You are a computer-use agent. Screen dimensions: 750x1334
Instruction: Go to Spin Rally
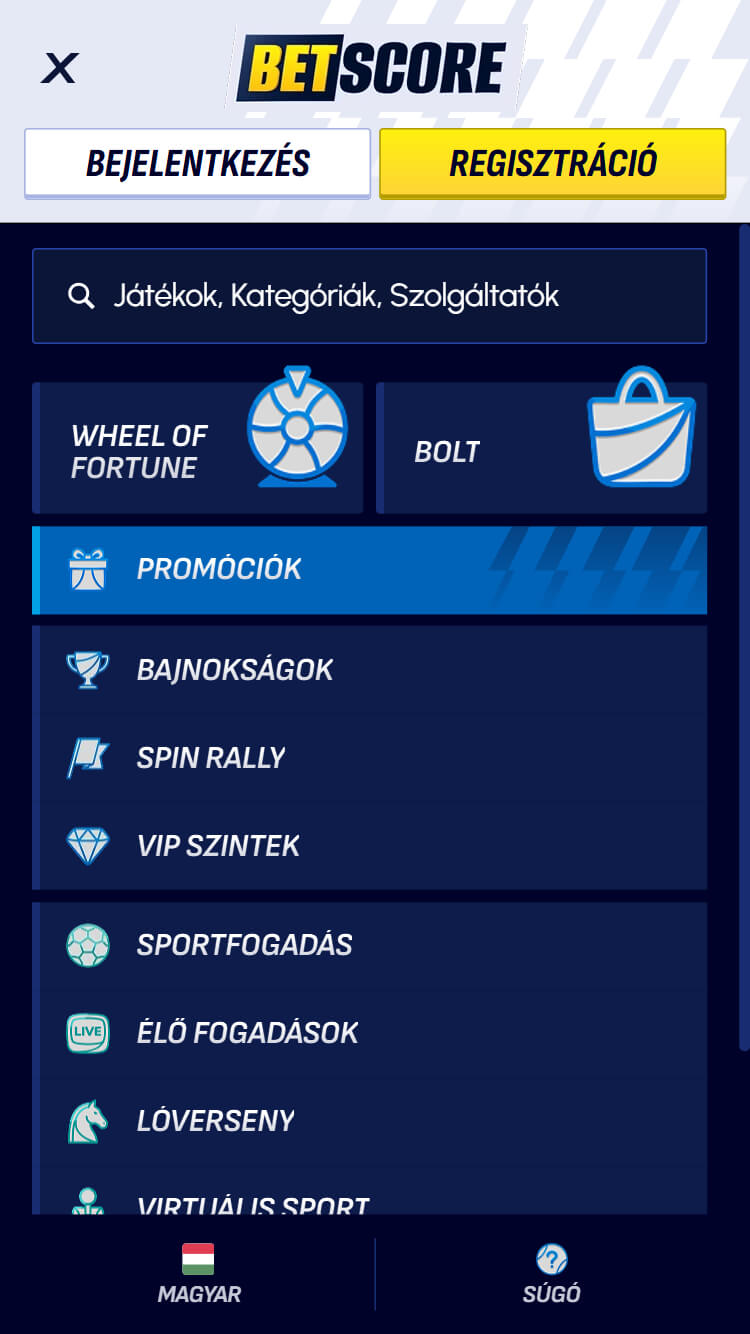(369, 758)
